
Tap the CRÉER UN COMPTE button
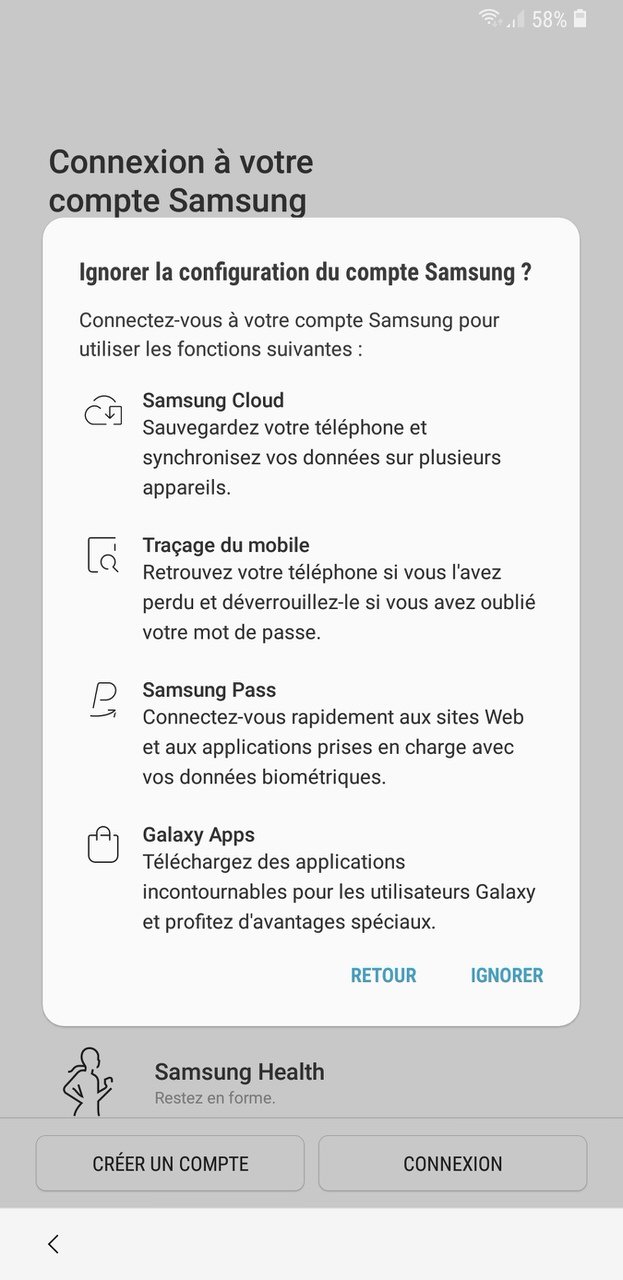(170, 1163)
